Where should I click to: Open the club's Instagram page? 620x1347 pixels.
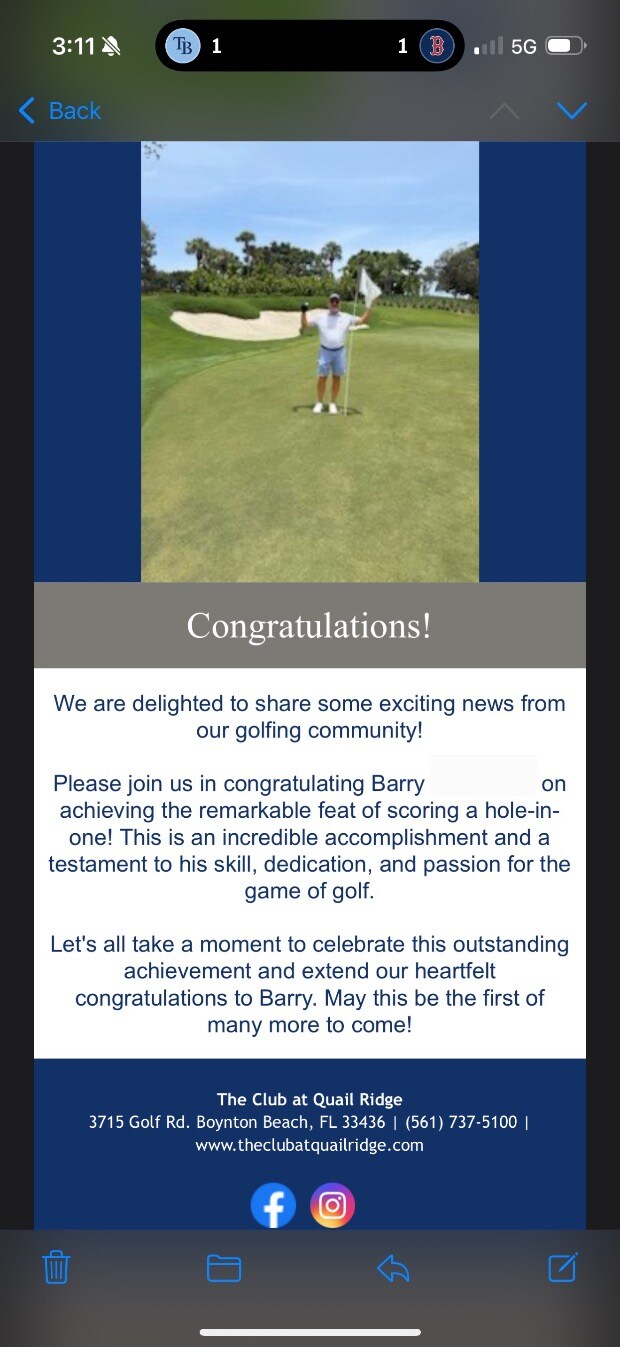333,1205
